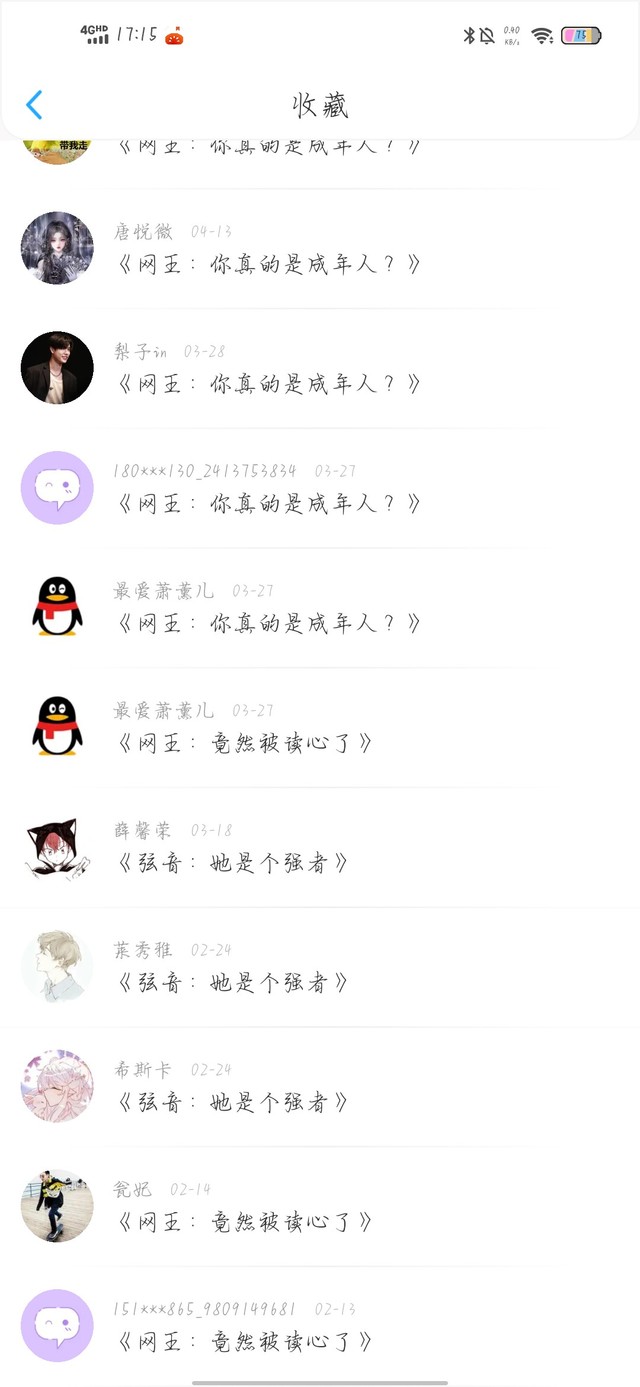Open the item from user 180***130_2413753834
The height and width of the screenshot is (1387, 640).
pyautogui.click(x=320, y=488)
